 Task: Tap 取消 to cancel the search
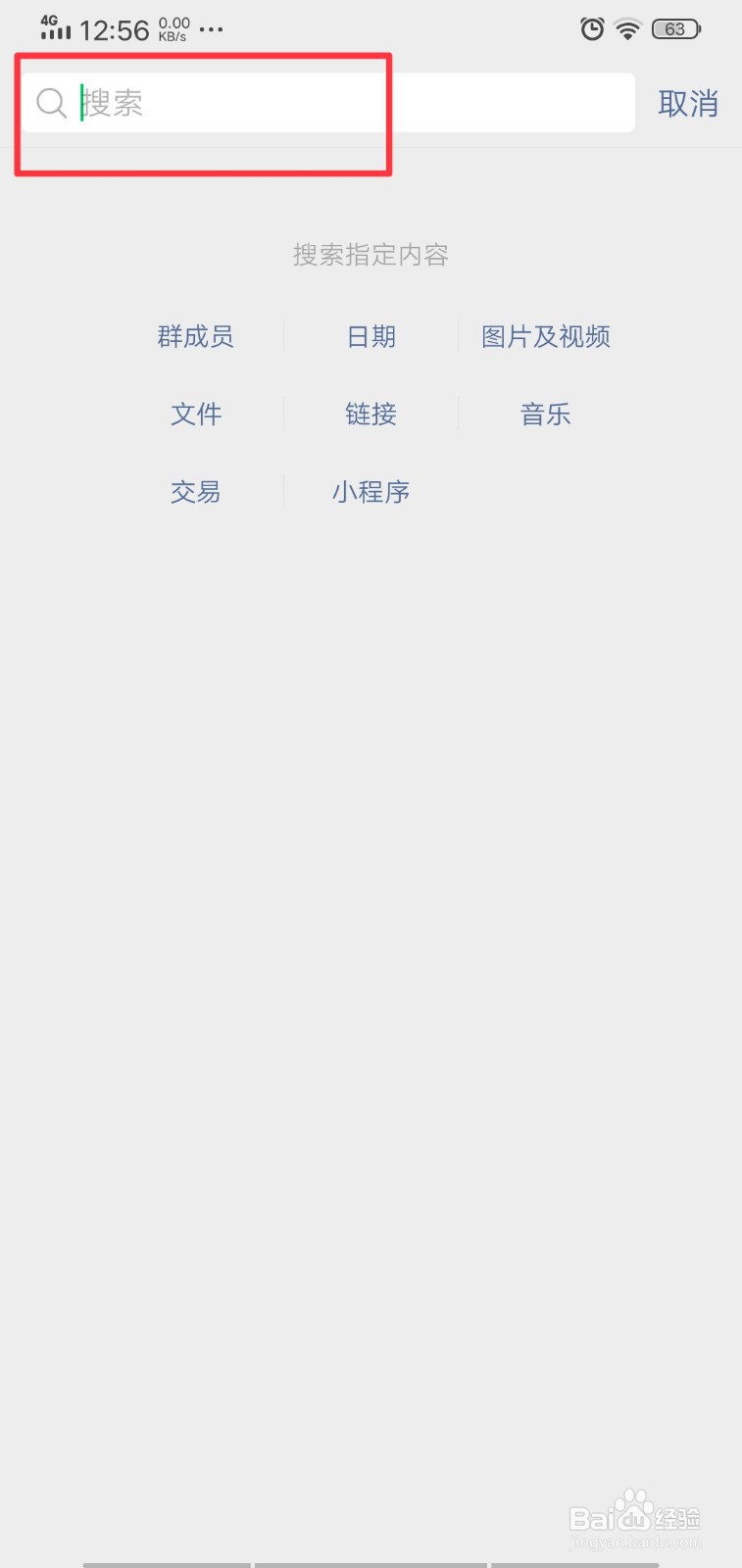(688, 103)
